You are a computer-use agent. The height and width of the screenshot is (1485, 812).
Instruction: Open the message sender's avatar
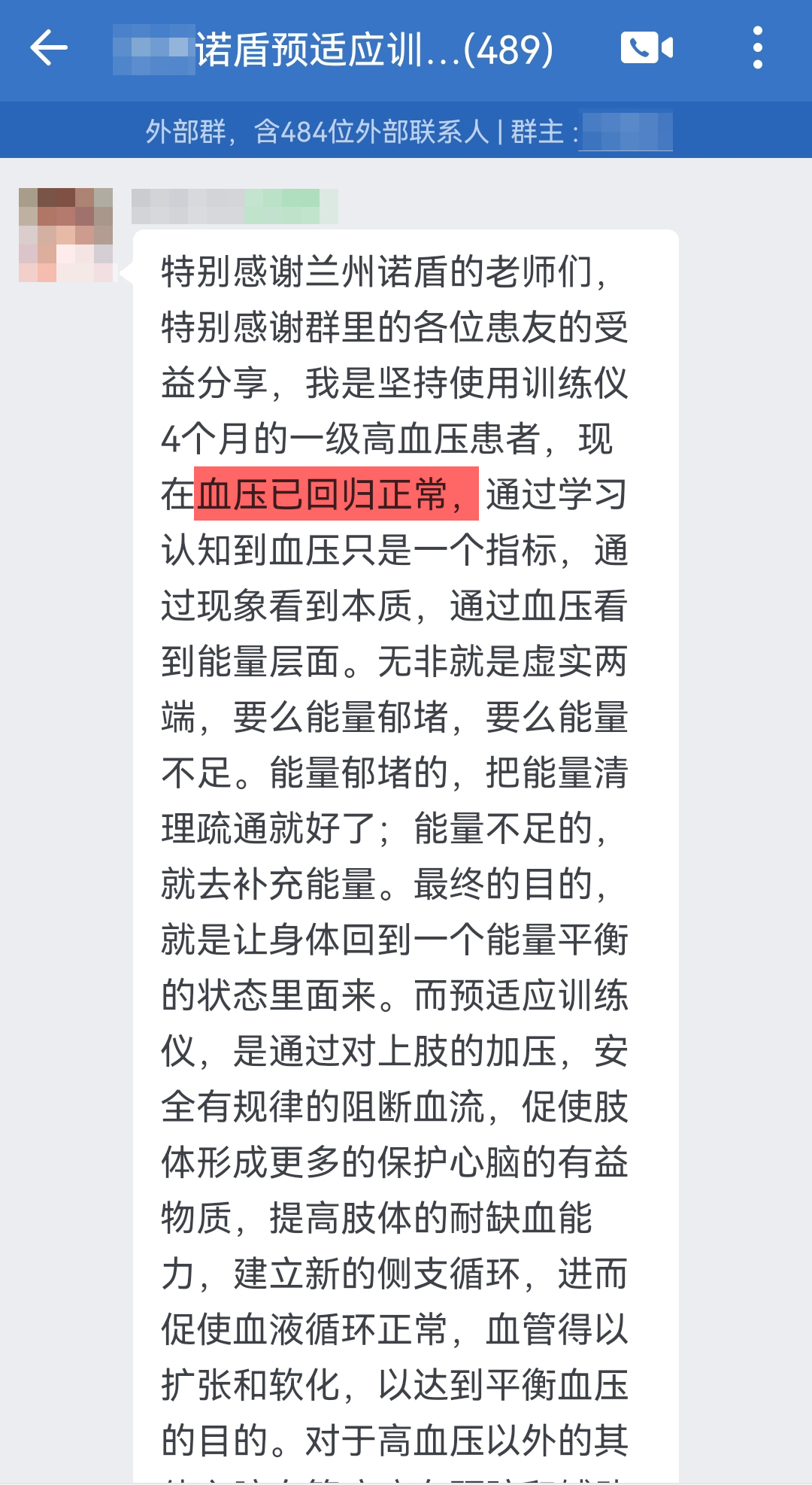click(x=65, y=235)
